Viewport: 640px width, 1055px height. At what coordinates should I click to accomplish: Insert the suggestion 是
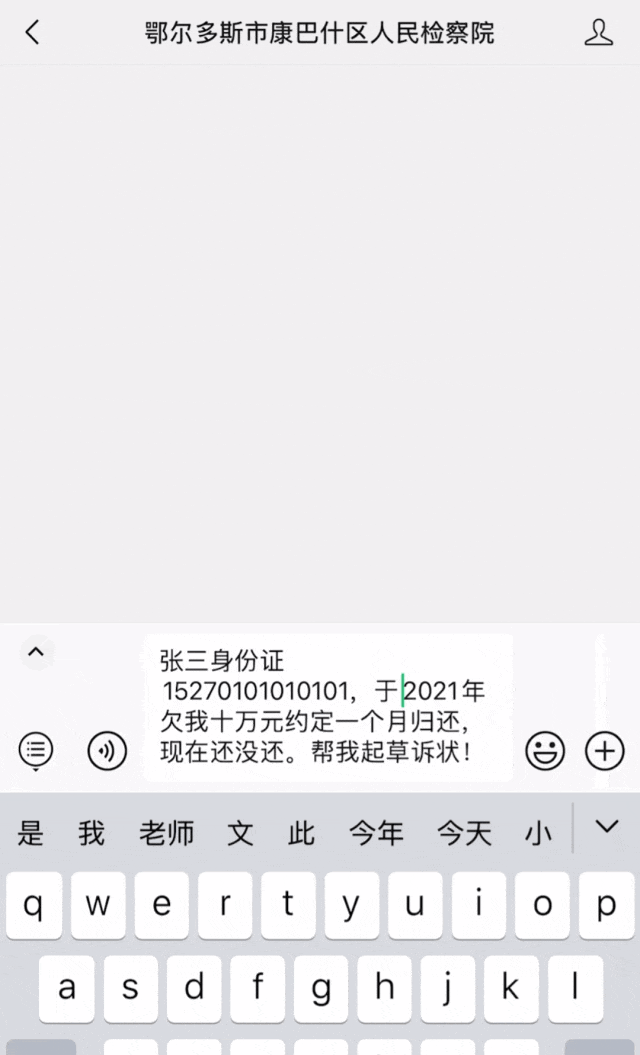pos(31,832)
